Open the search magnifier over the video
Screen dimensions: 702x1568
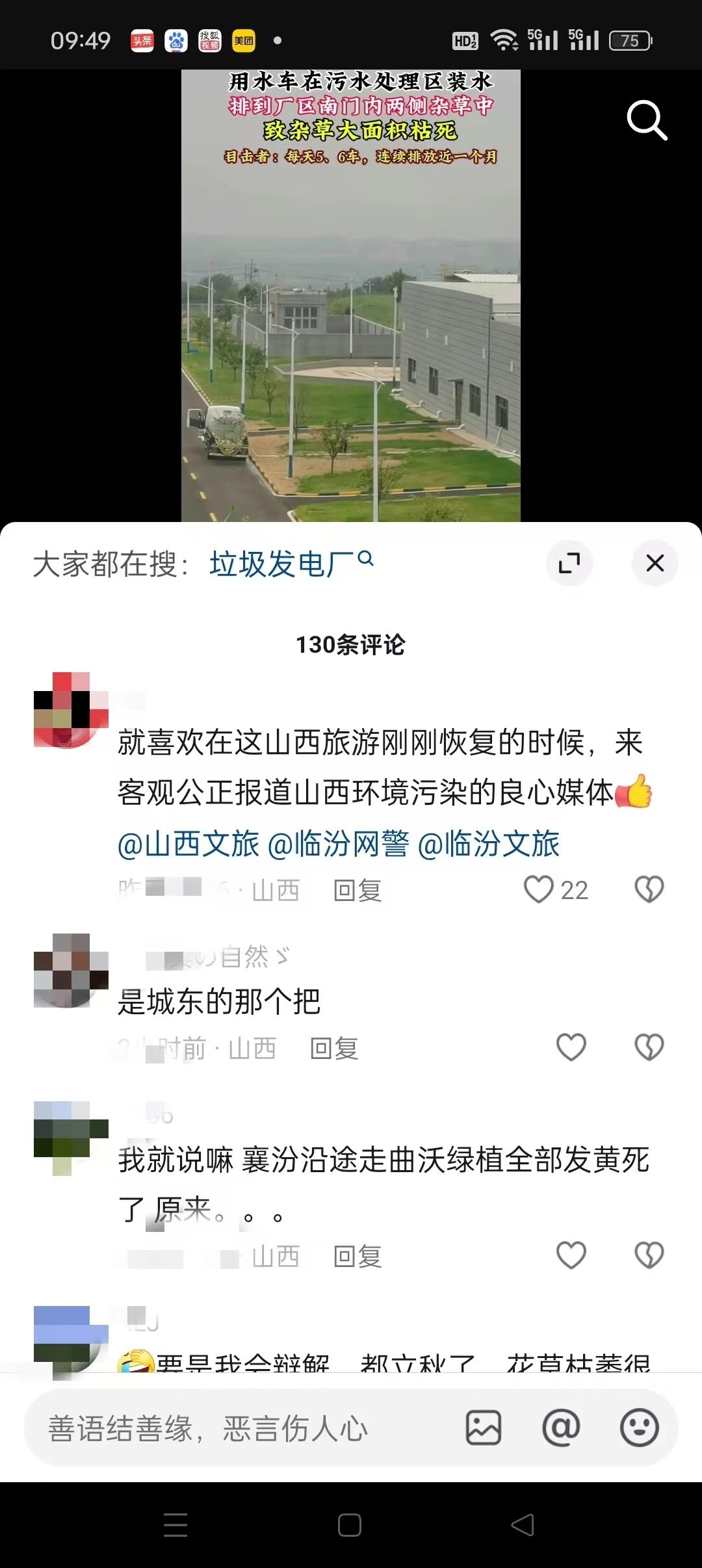click(647, 120)
